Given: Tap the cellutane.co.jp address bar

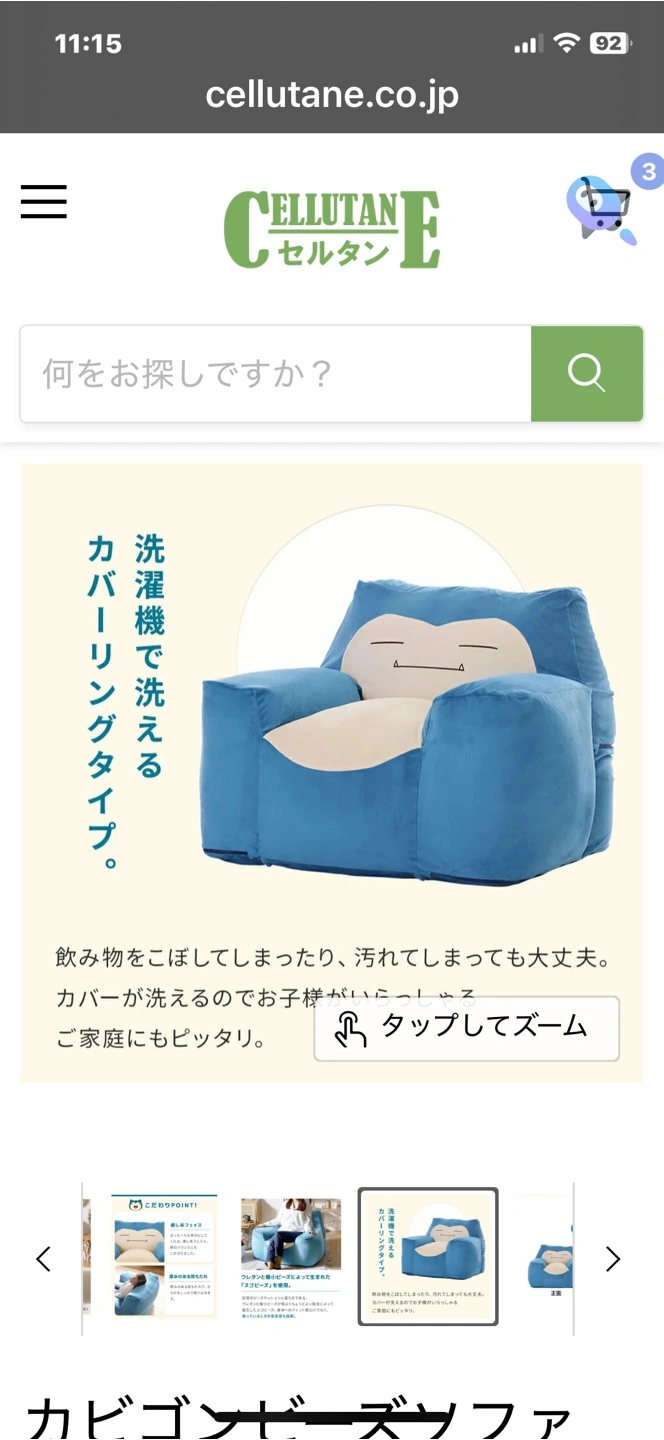Looking at the screenshot, I should [332, 96].
